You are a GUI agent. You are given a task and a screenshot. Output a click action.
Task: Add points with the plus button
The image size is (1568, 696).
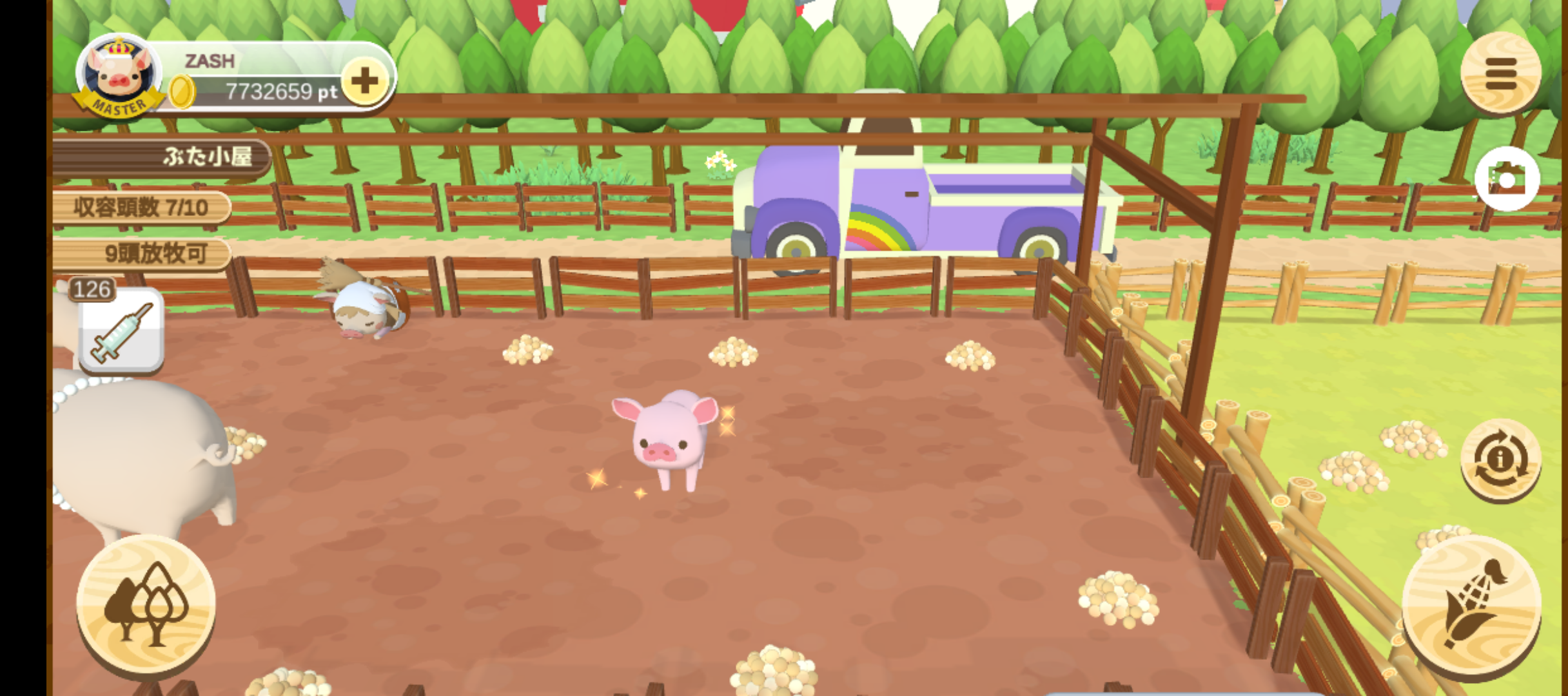click(365, 81)
